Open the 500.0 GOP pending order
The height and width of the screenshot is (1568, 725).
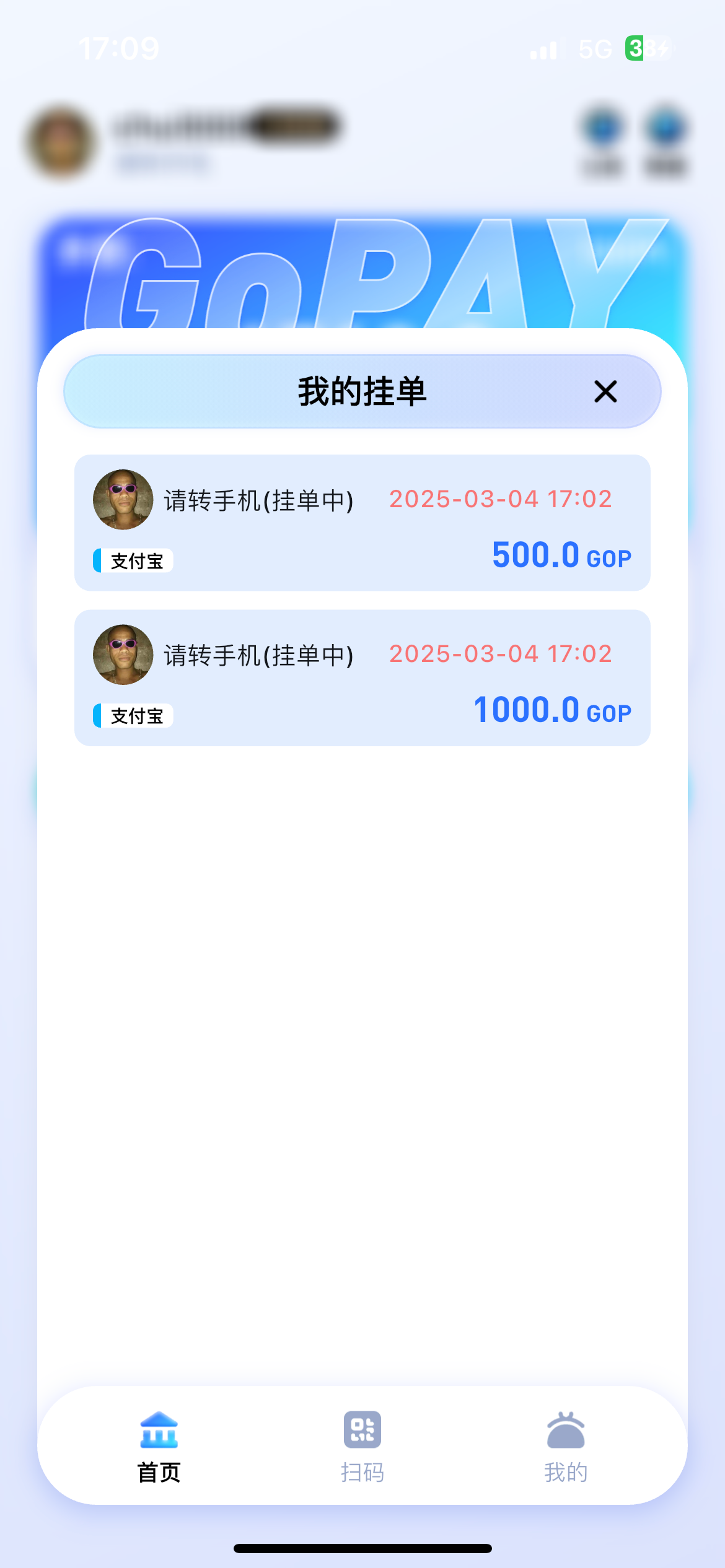coord(362,523)
